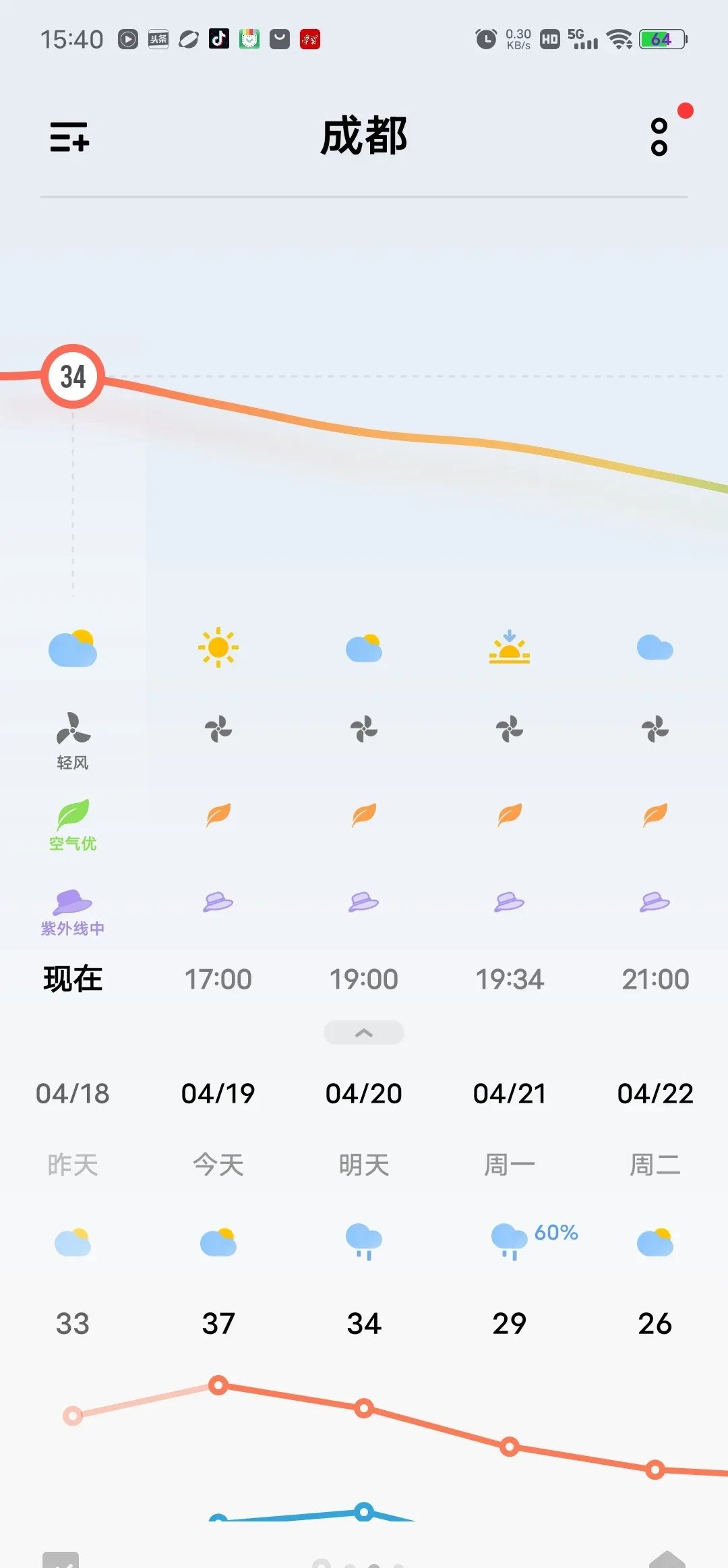The height and width of the screenshot is (1568, 728).
Task: Open the more options menu with red dot
Action: pos(657,137)
